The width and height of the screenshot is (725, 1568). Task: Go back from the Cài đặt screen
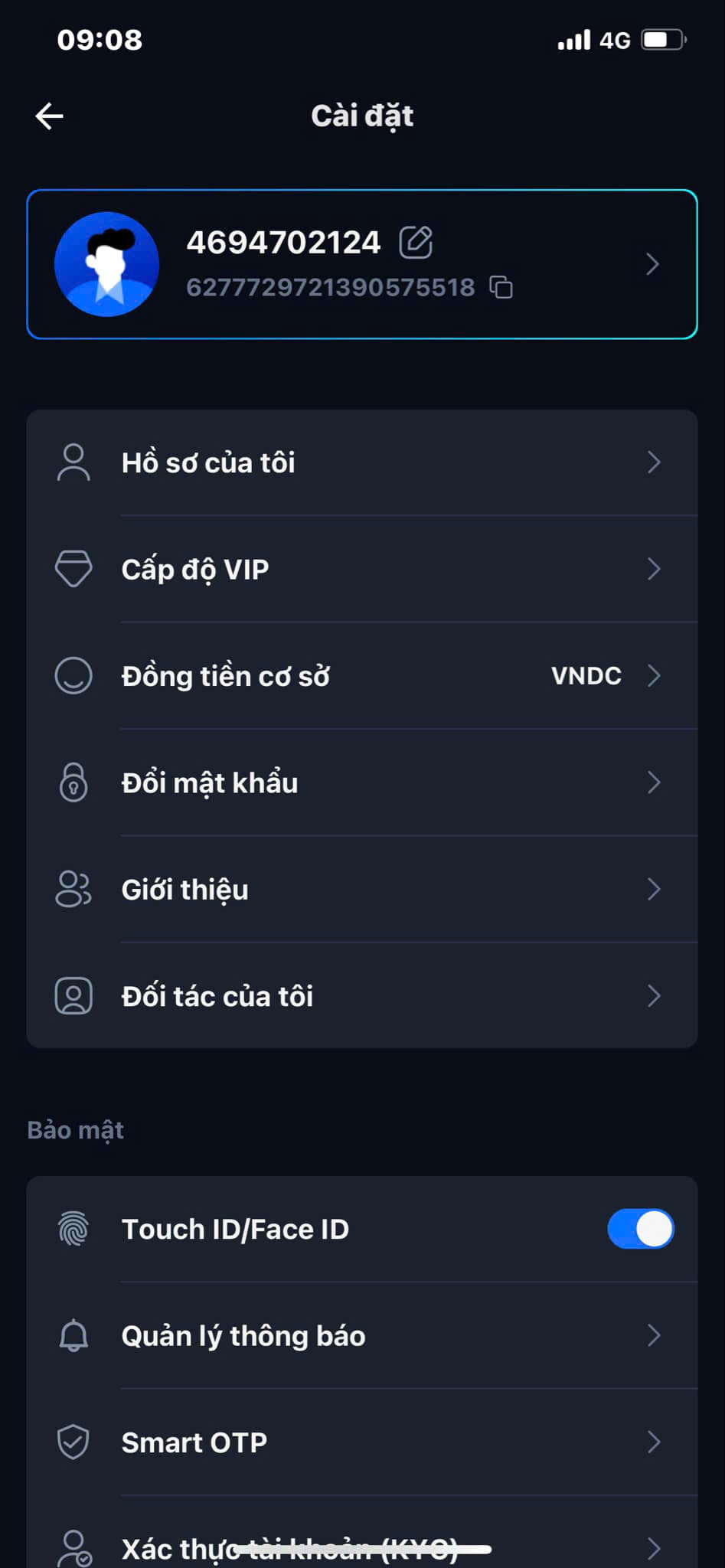[x=50, y=116]
